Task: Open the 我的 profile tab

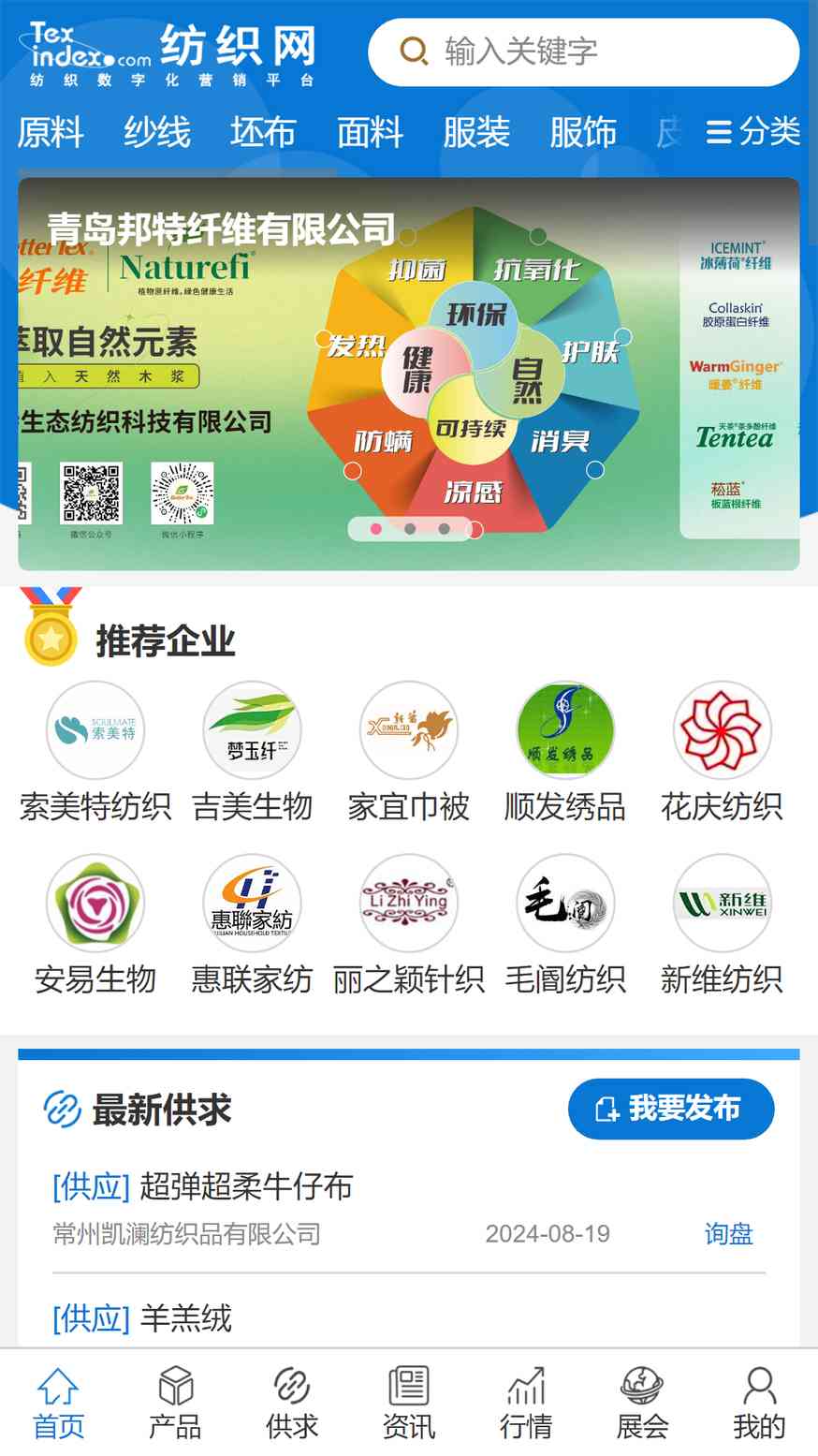Action: click(759, 1403)
